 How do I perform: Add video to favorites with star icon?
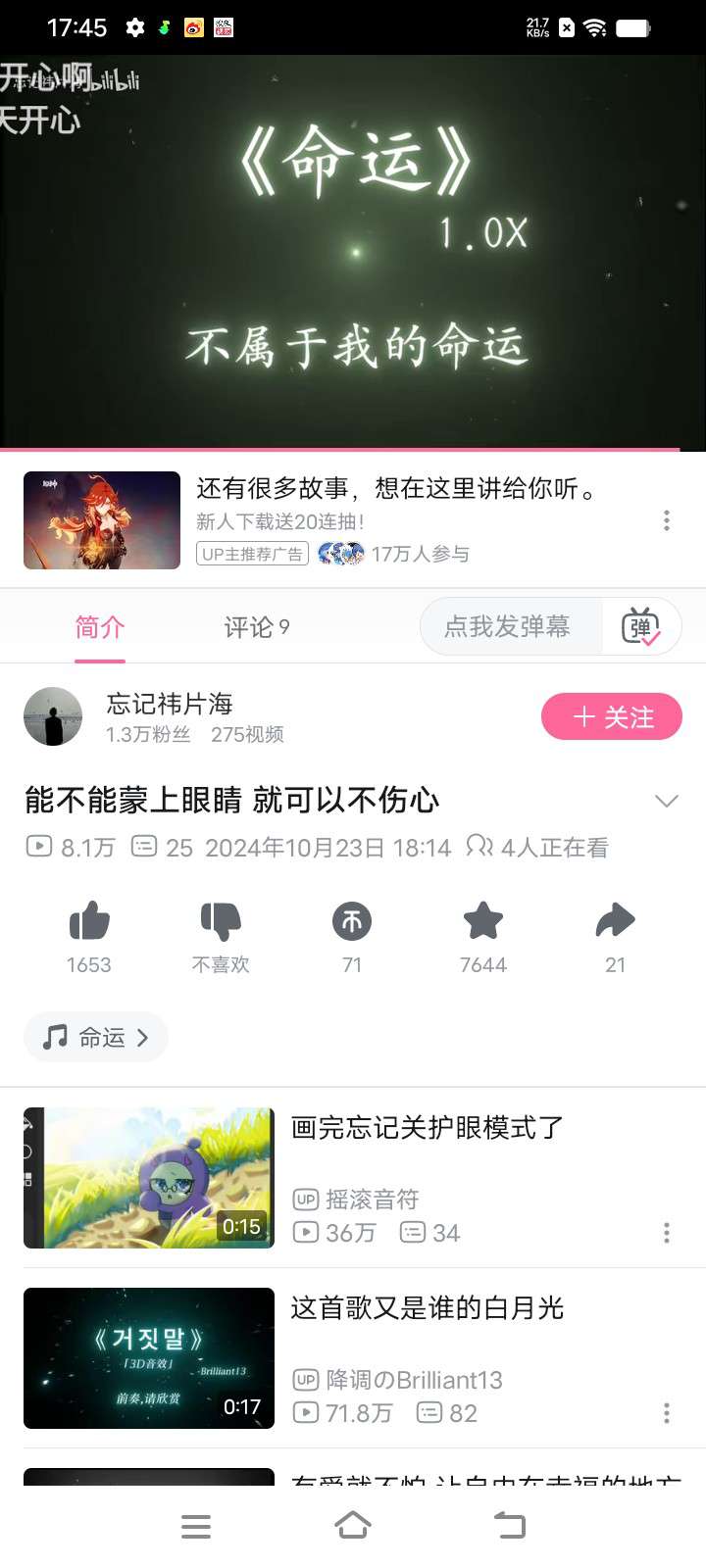[x=483, y=922]
